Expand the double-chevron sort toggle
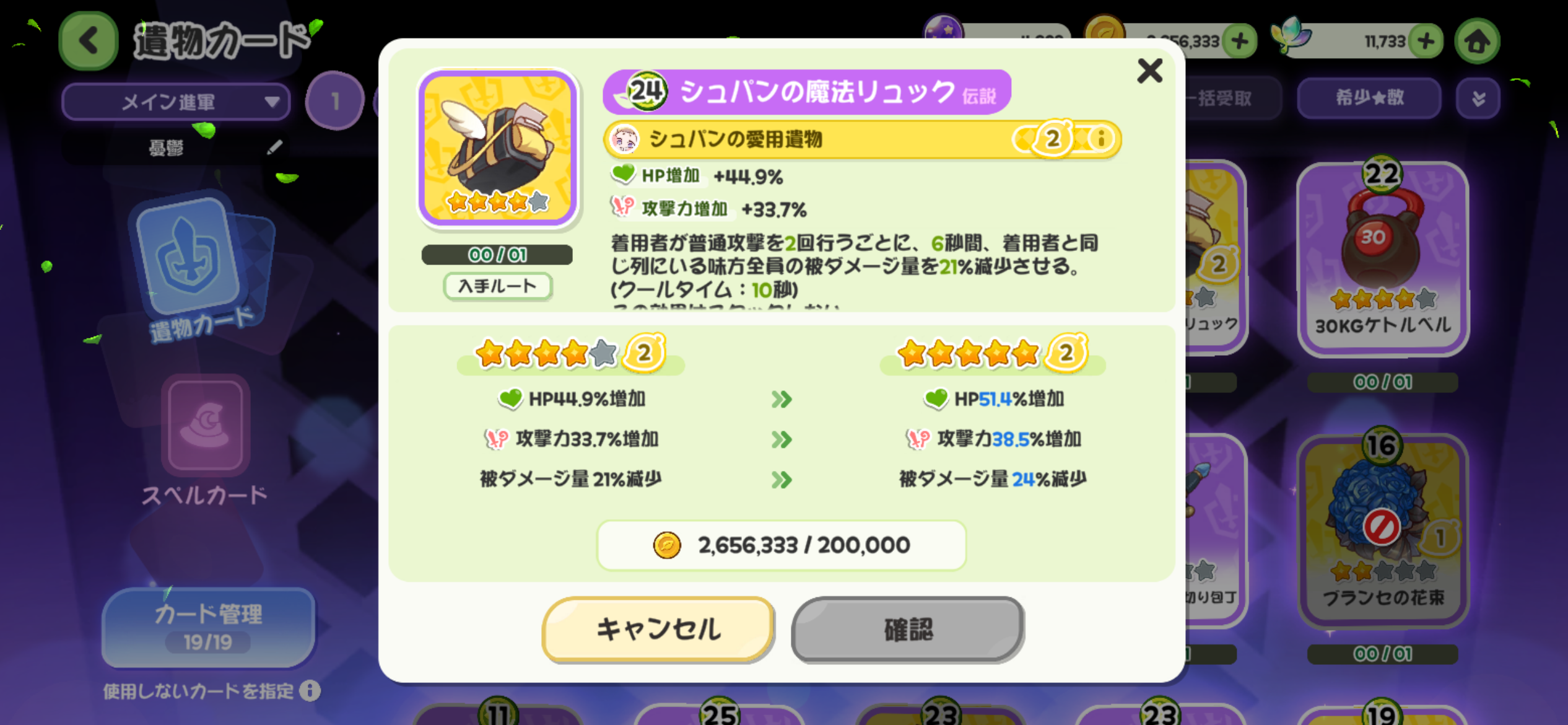 coord(1478,99)
